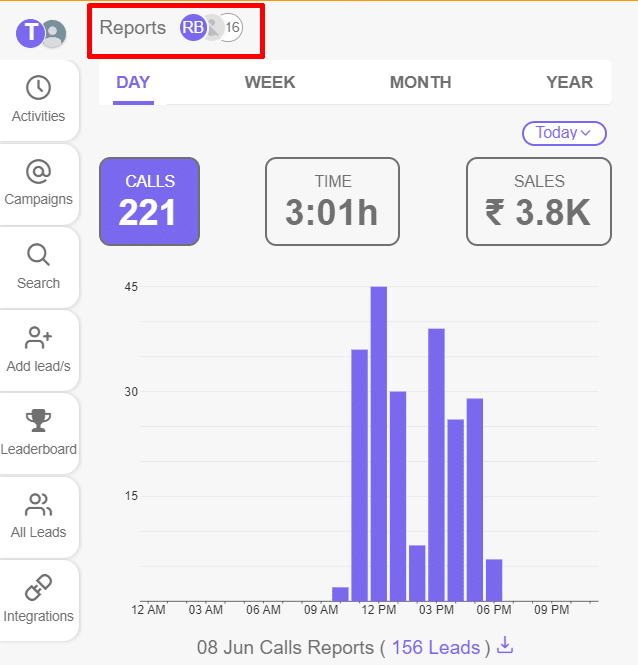Open the profile avatar at top left
Screen dimensions: 638x665
40,33
